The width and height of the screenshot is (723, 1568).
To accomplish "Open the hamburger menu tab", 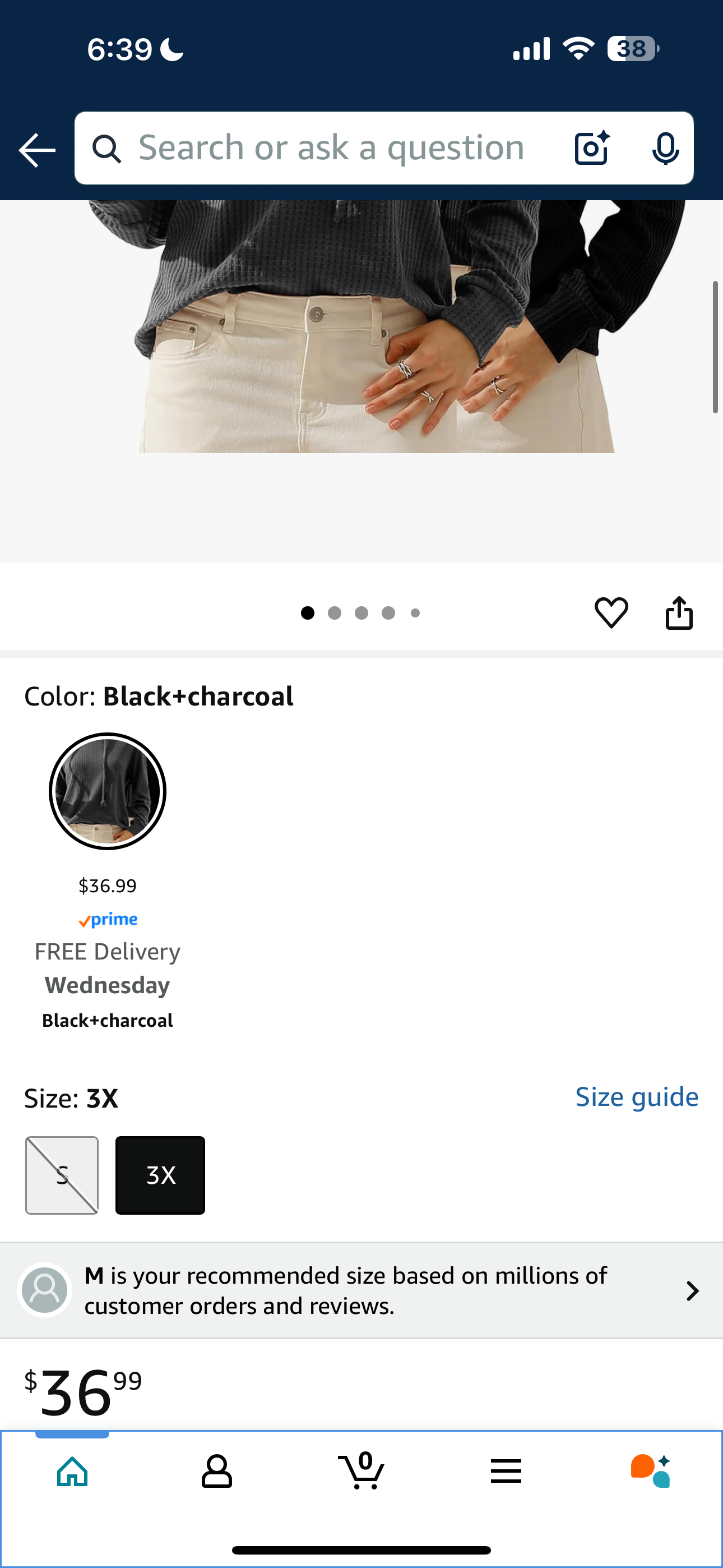I will pos(506,1472).
